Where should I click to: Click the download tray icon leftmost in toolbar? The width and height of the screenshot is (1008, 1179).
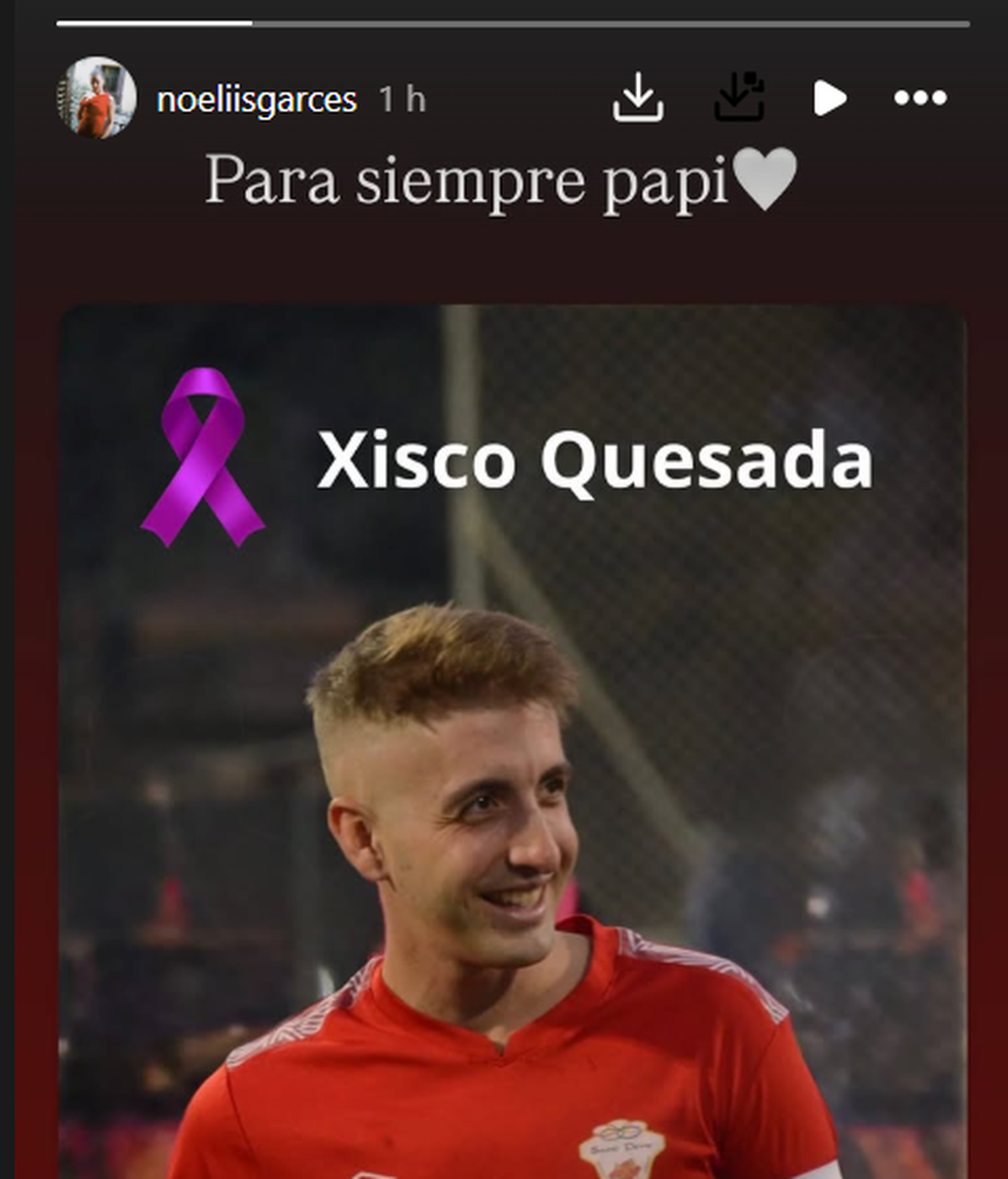(641, 98)
